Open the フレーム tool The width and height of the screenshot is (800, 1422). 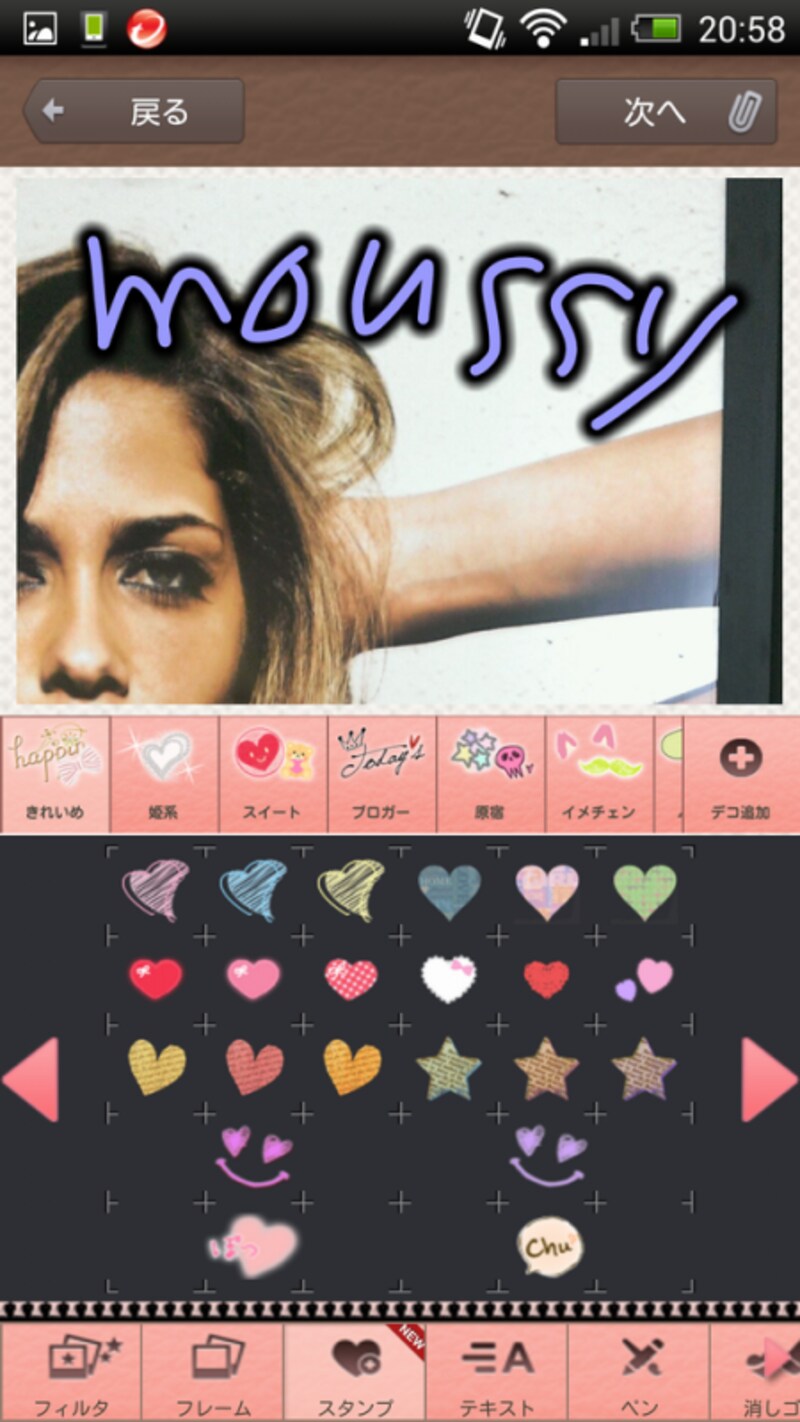[x=212, y=1372]
